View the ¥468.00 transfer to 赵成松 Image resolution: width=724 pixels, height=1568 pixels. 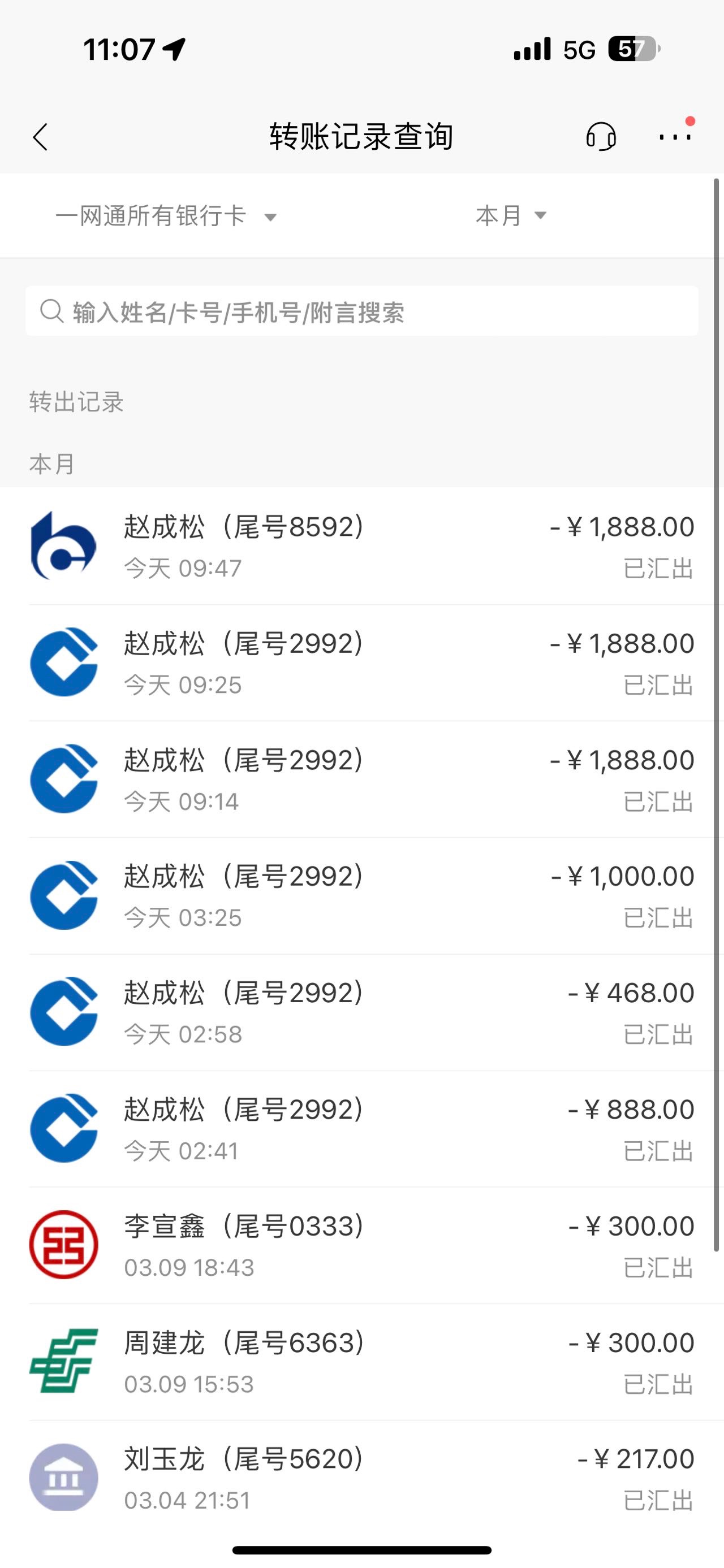(x=361, y=1012)
